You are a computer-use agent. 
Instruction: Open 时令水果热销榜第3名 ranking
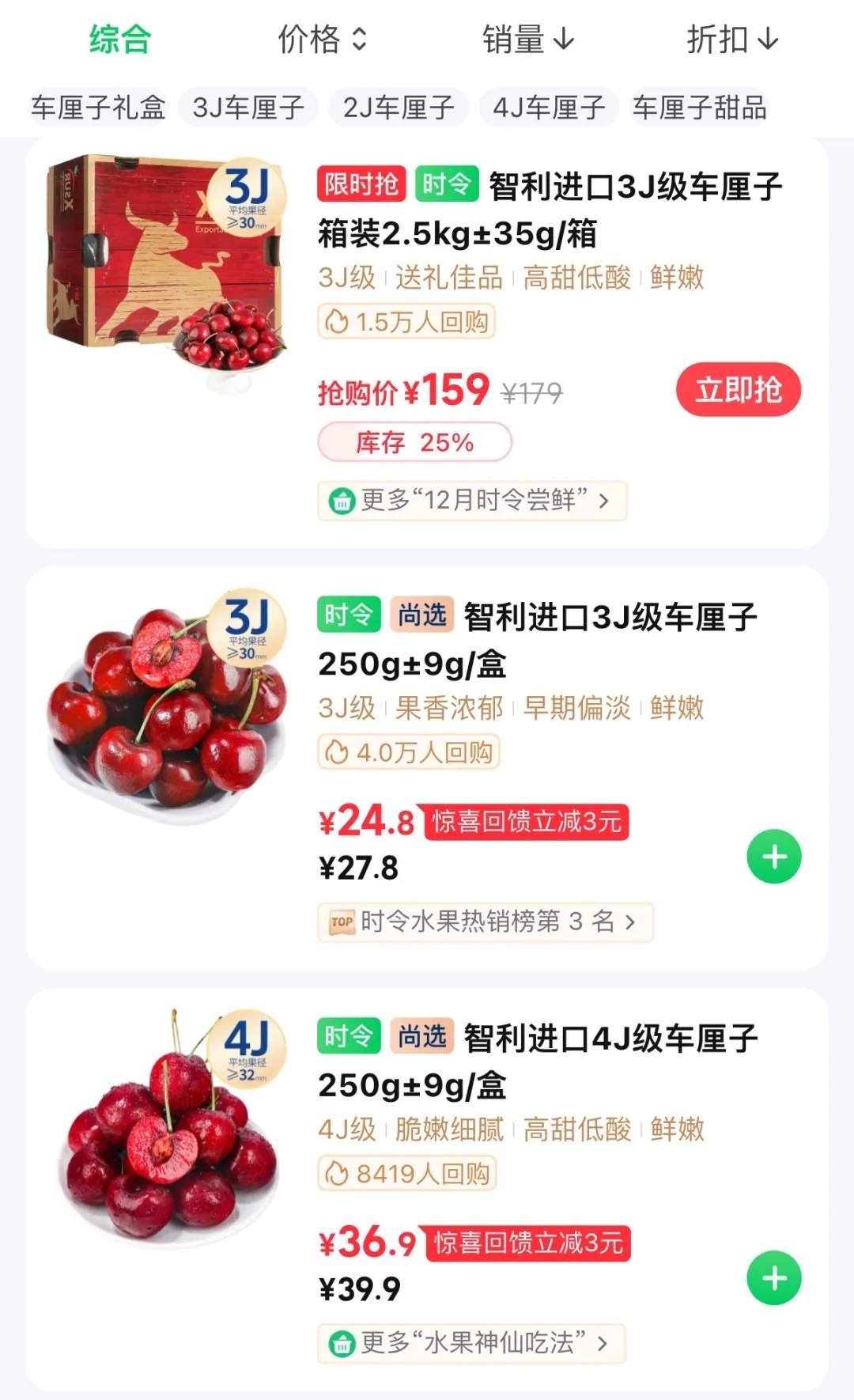(485, 922)
